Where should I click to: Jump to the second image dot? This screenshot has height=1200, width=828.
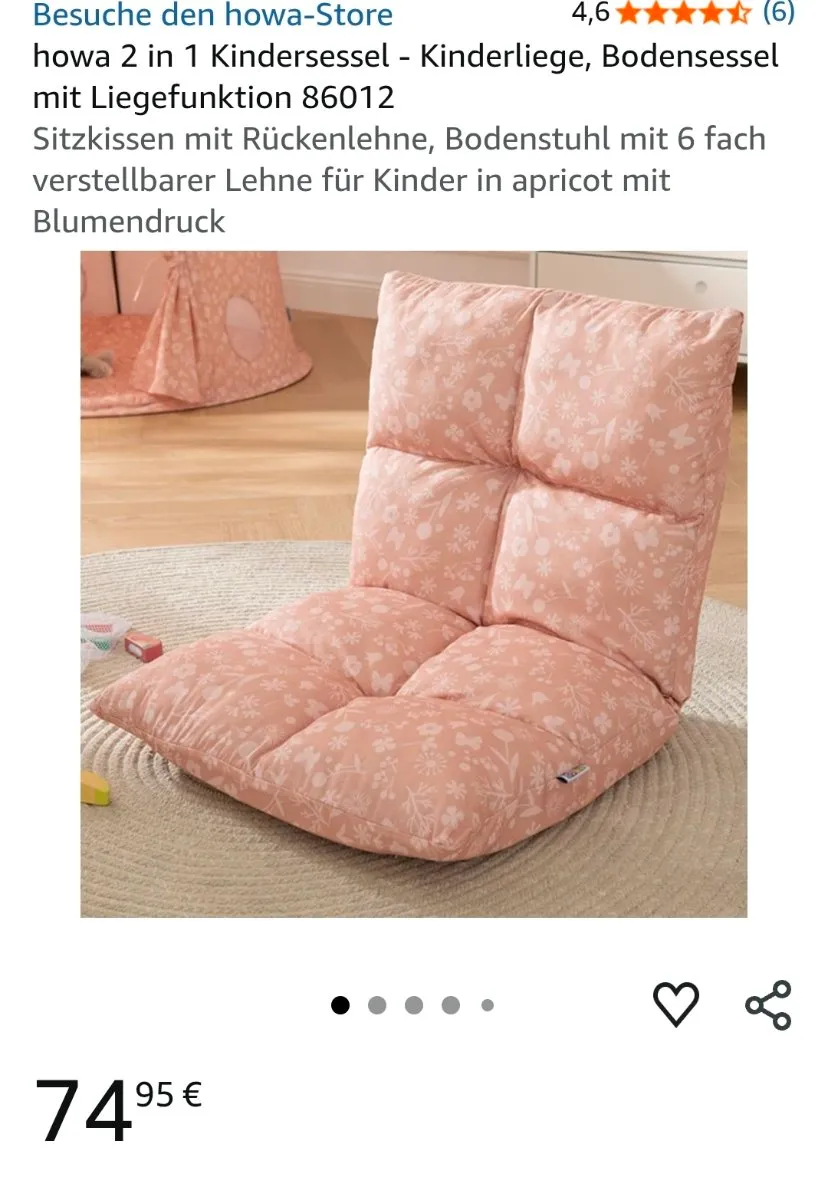[377, 1005]
